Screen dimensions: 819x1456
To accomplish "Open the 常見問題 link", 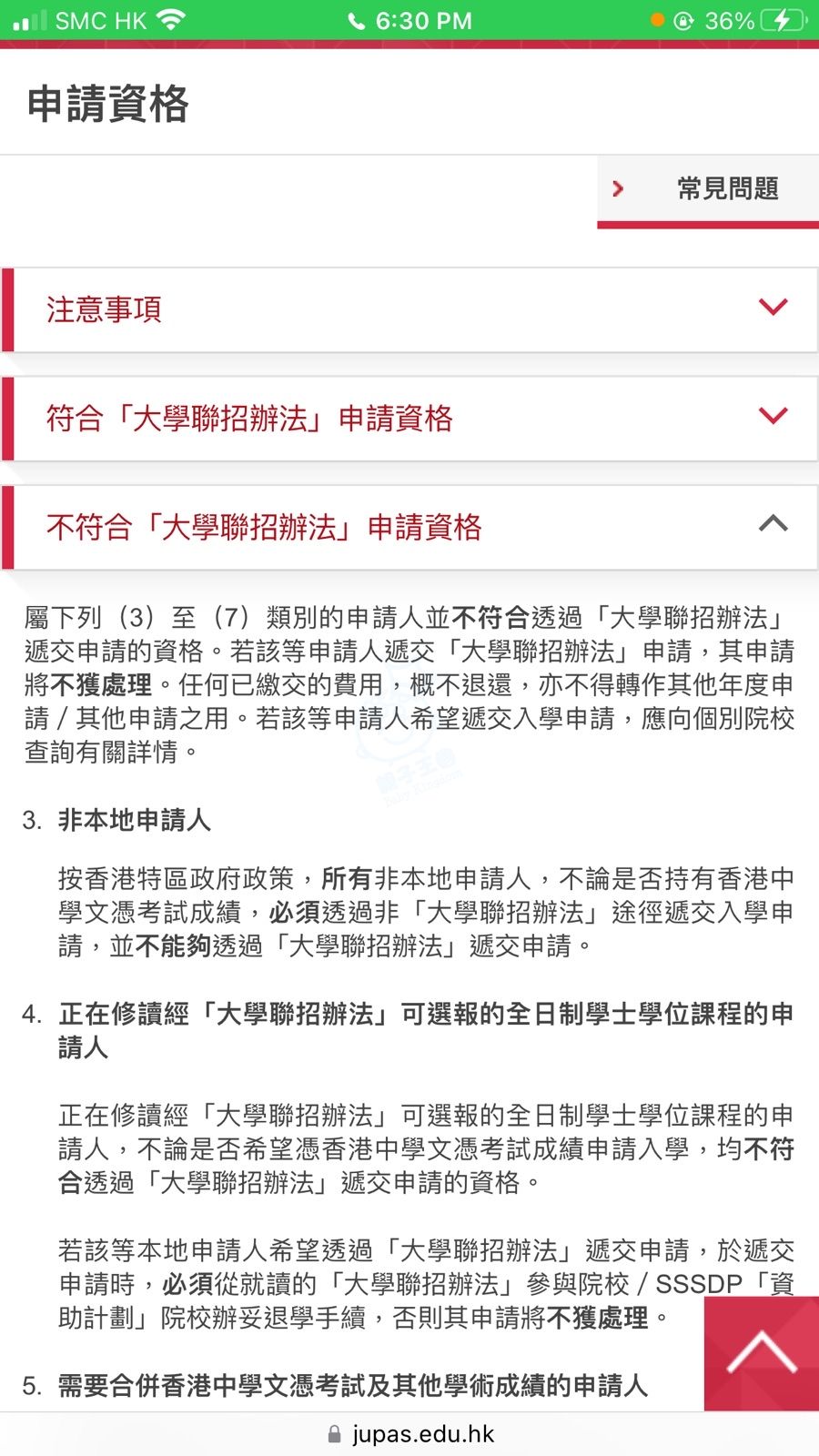I will [x=708, y=190].
